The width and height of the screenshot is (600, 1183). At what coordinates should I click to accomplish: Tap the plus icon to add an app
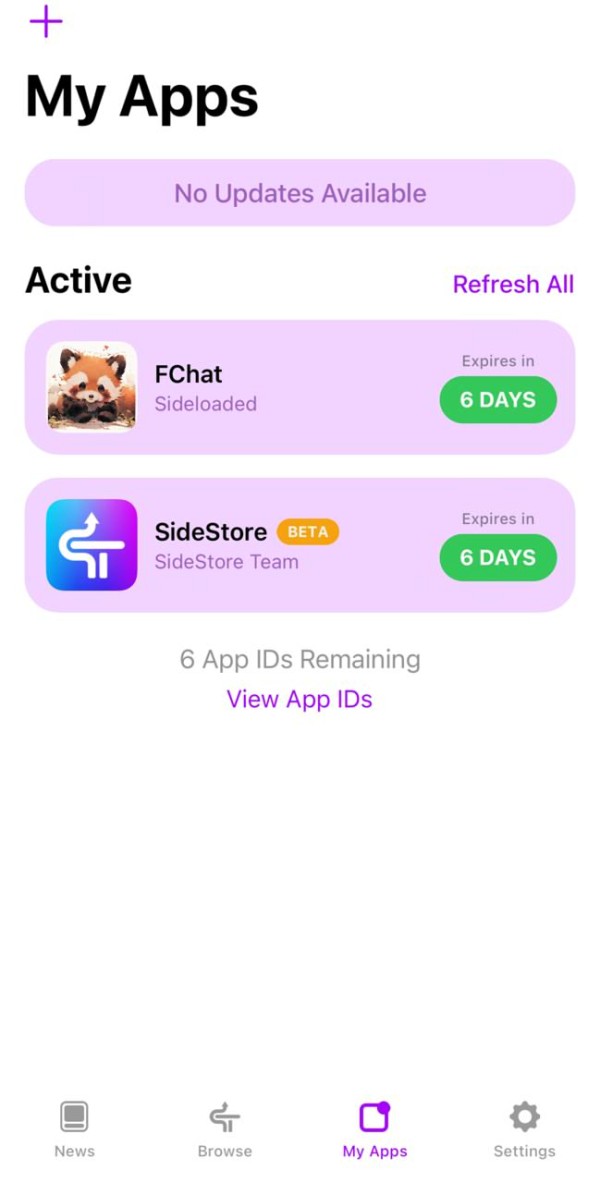[x=45, y=21]
